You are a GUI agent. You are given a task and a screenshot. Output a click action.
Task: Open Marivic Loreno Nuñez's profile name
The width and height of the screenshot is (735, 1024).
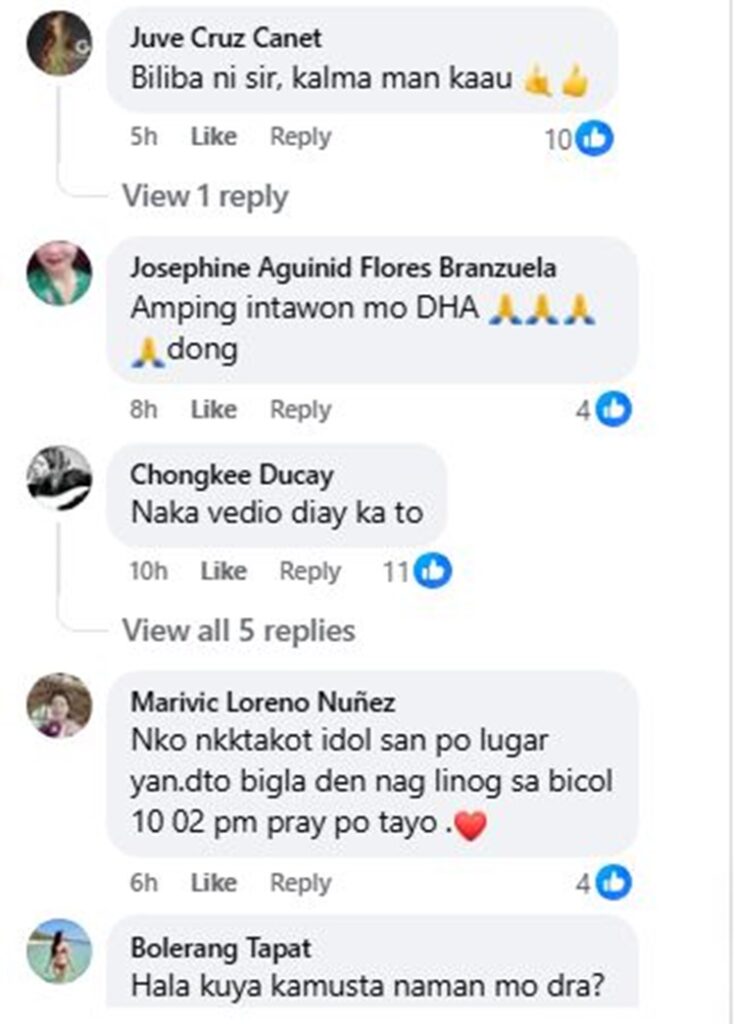[x=263, y=701]
